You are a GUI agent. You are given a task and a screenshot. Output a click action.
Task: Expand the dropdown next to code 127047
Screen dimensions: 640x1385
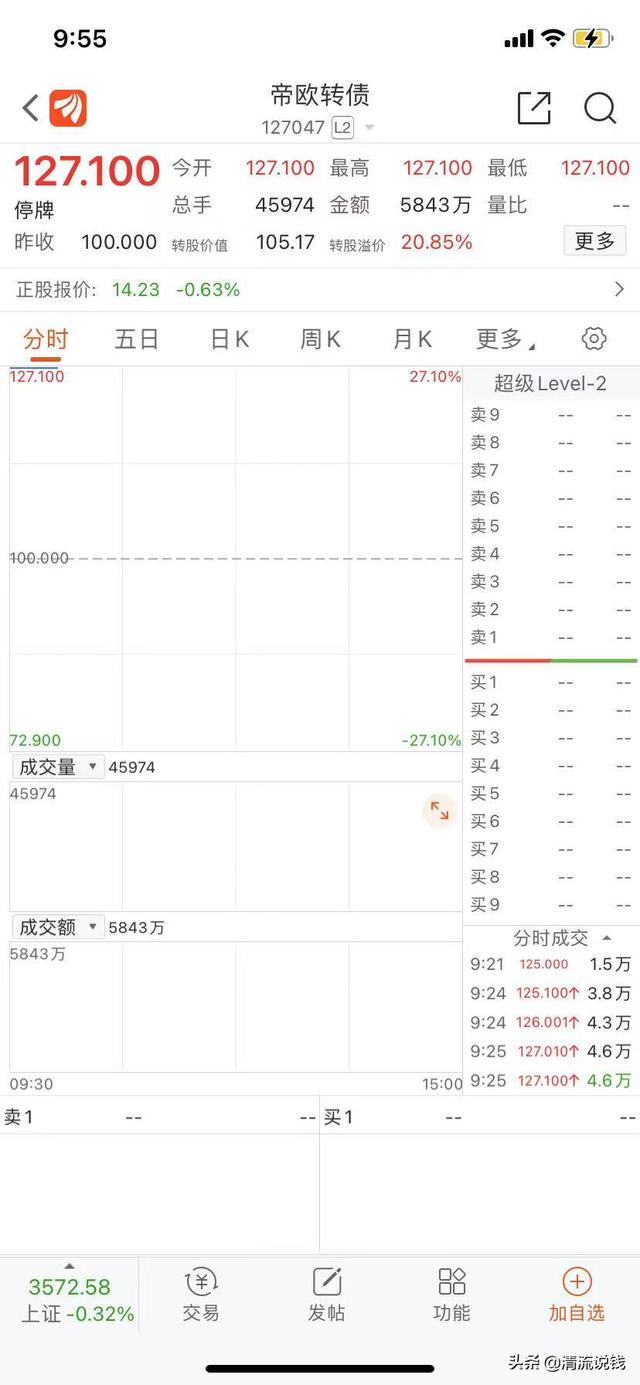pos(369,128)
